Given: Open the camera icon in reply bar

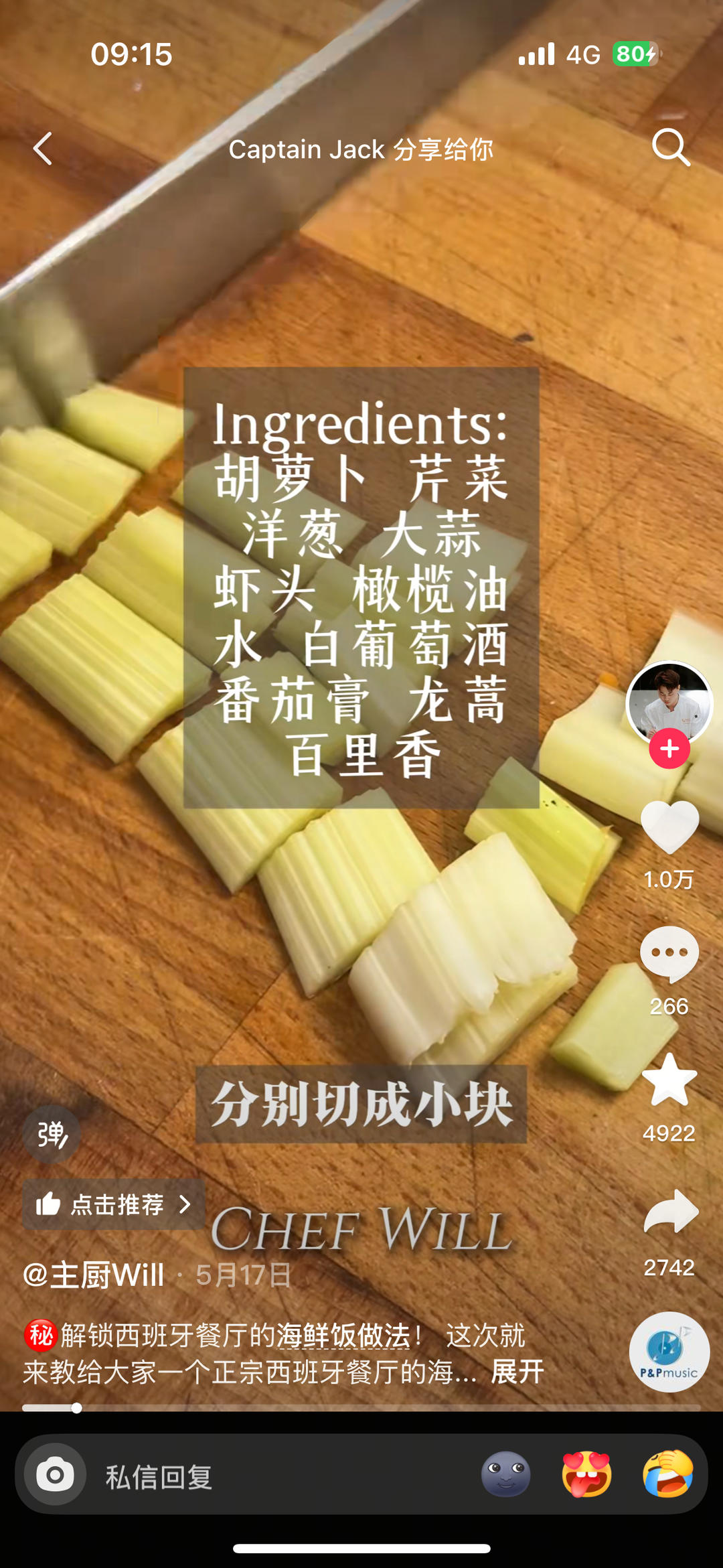Looking at the screenshot, I should tap(55, 1474).
